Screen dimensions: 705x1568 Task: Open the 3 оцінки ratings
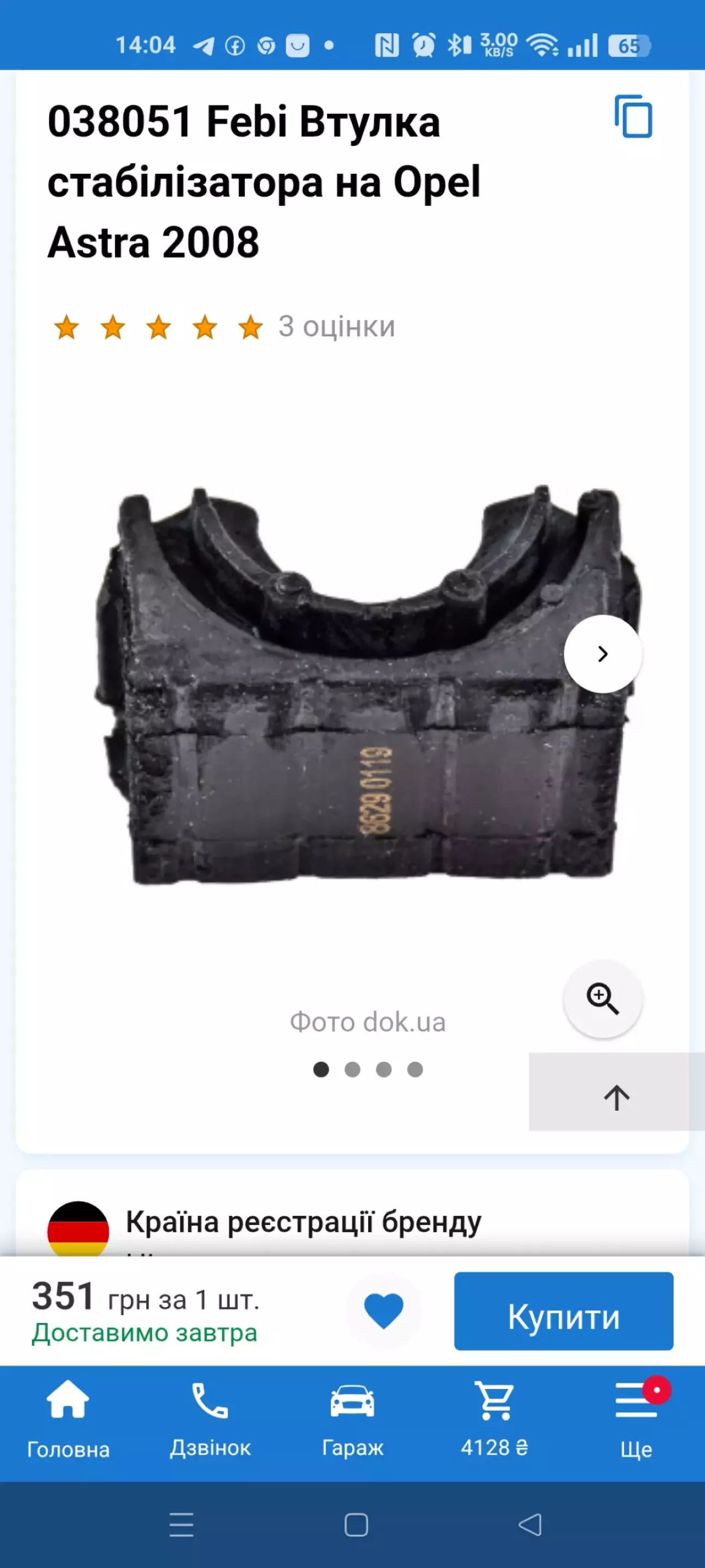pyautogui.click(x=336, y=327)
